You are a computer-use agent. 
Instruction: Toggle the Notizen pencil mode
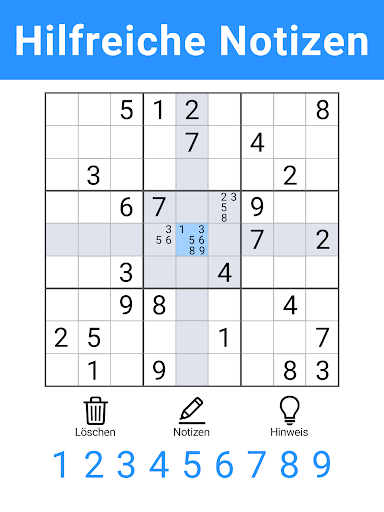pyautogui.click(x=192, y=410)
